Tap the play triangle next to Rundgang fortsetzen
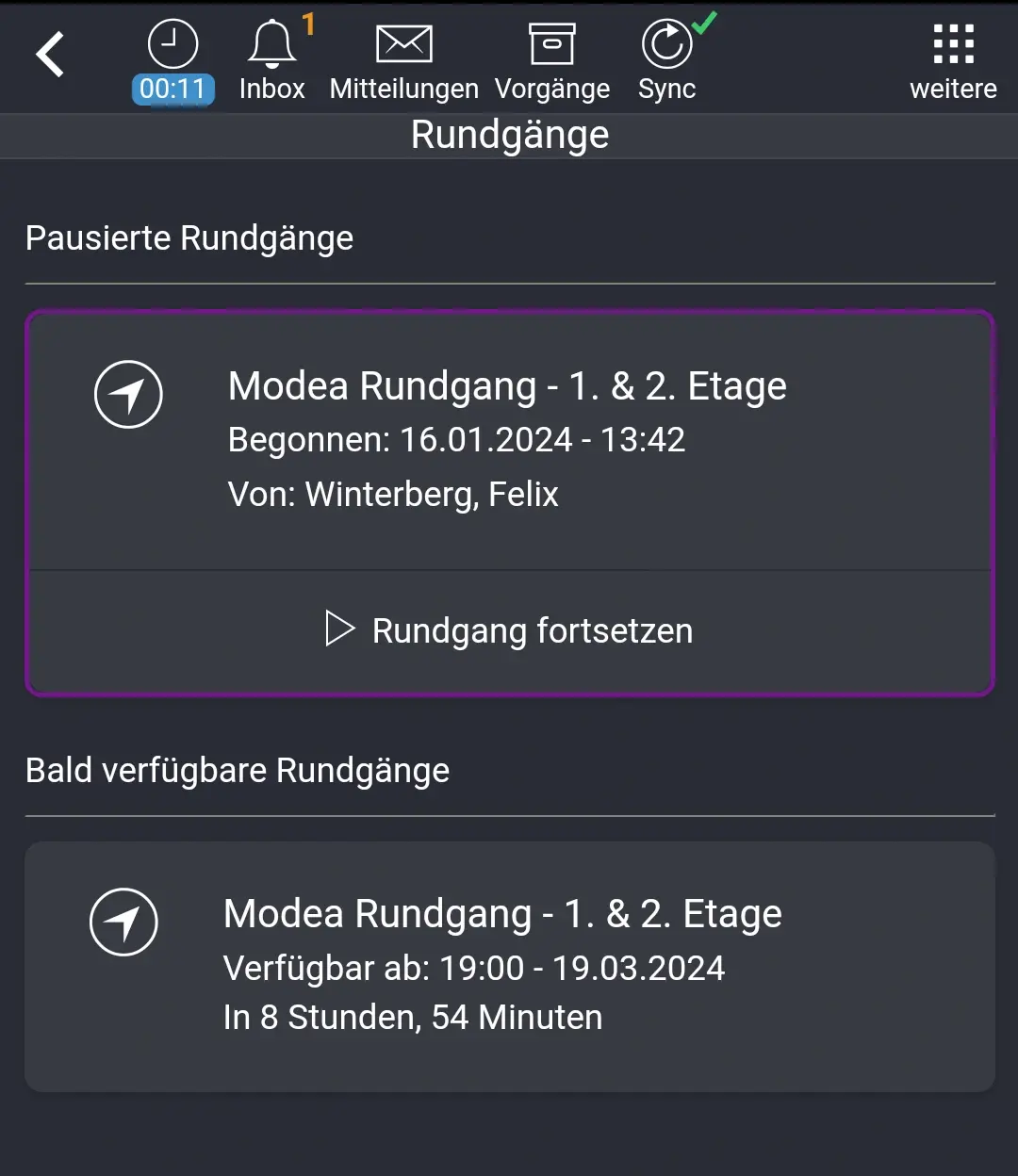 [339, 629]
